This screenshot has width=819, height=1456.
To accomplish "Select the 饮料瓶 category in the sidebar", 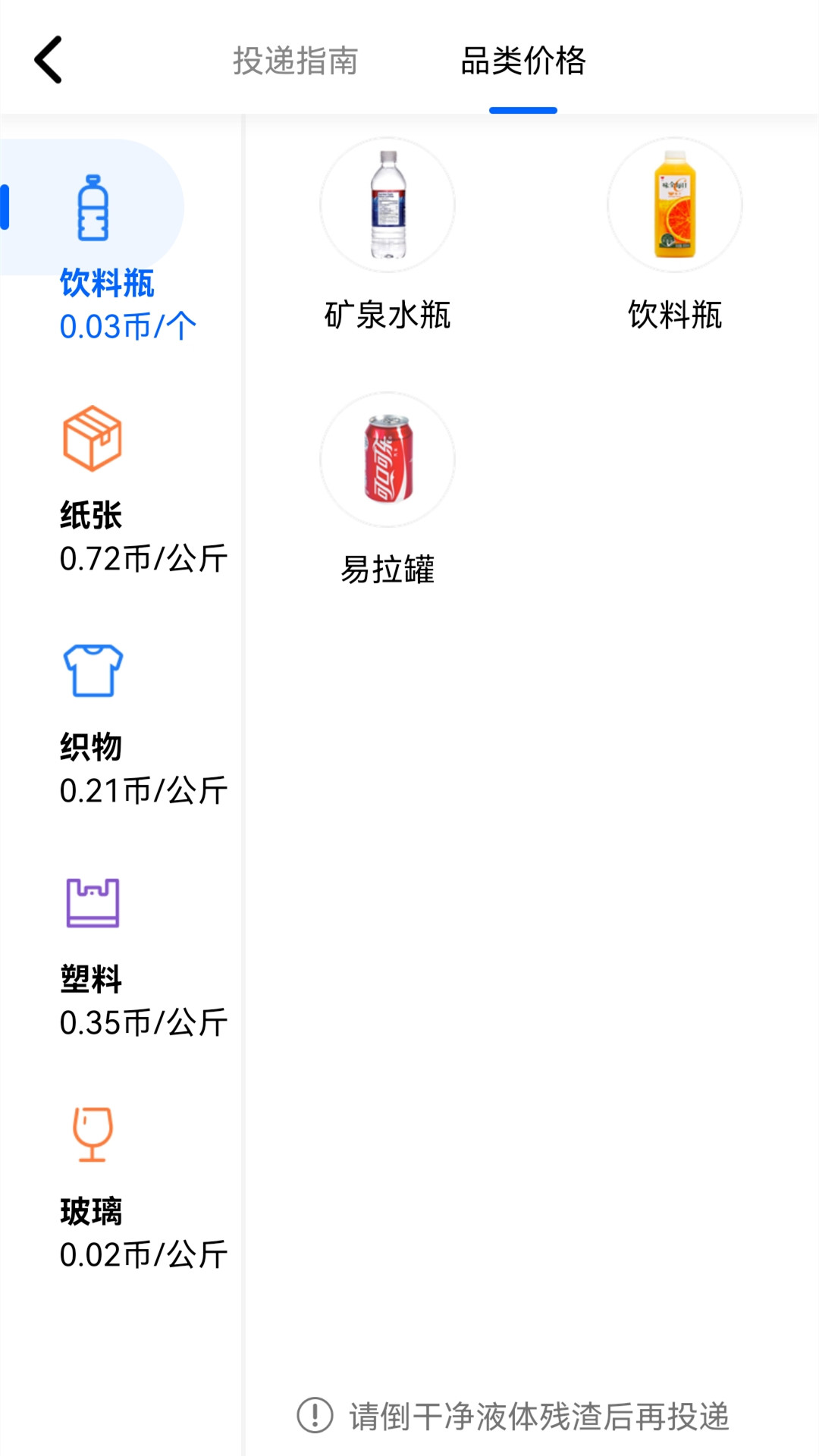I will (x=106, y=250).
